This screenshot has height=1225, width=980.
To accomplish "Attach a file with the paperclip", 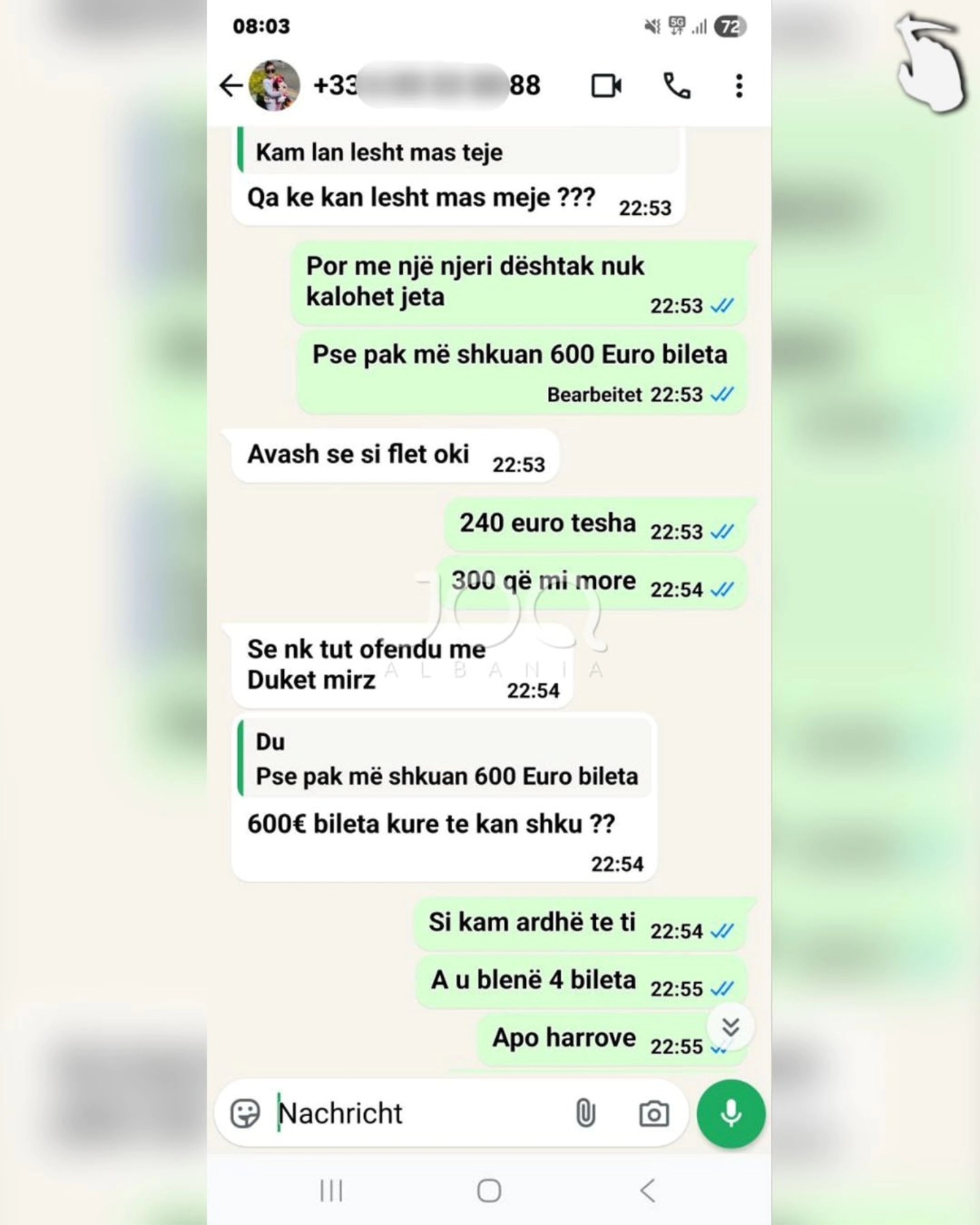I will pyautogui.click(x=585, y=1114).
